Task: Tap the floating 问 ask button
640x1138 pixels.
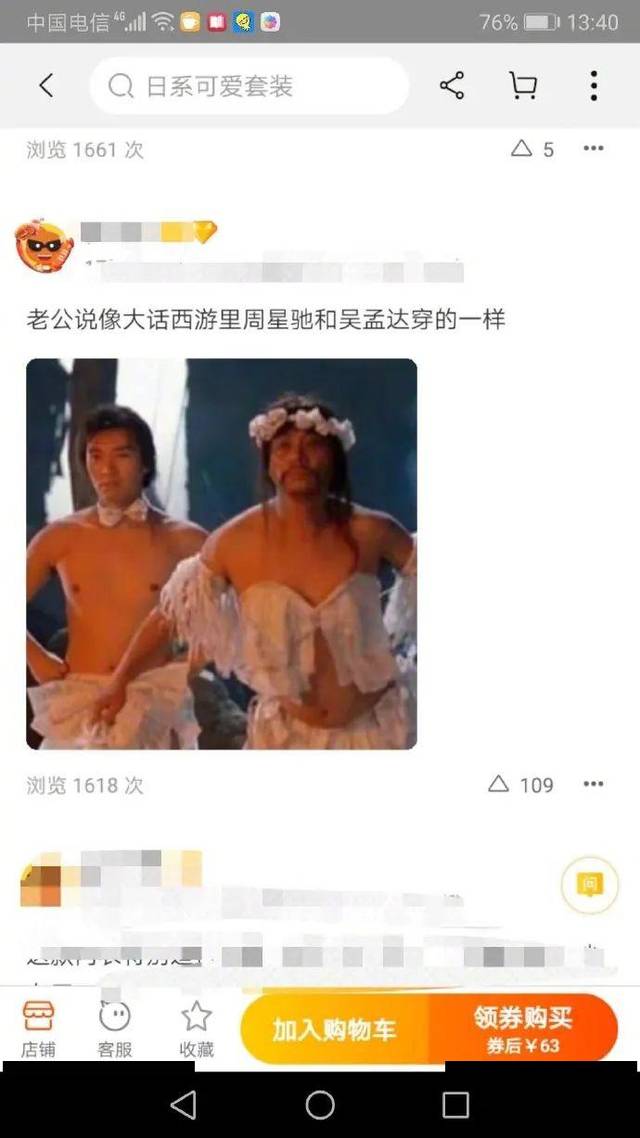Action: pyautogui.click(x=590, y=884)
